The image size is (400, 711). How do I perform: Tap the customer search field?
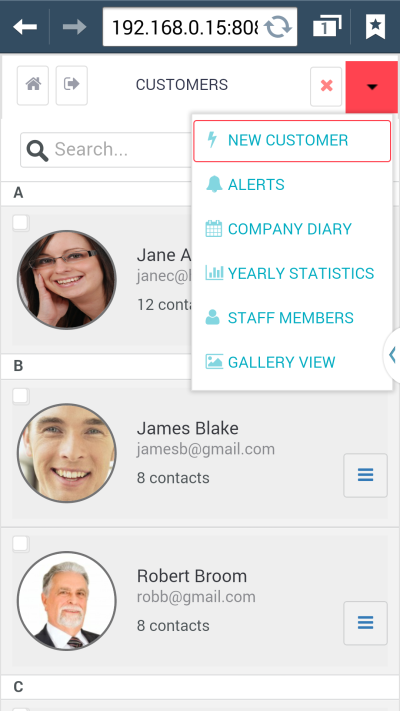click(x=107, y=150)
